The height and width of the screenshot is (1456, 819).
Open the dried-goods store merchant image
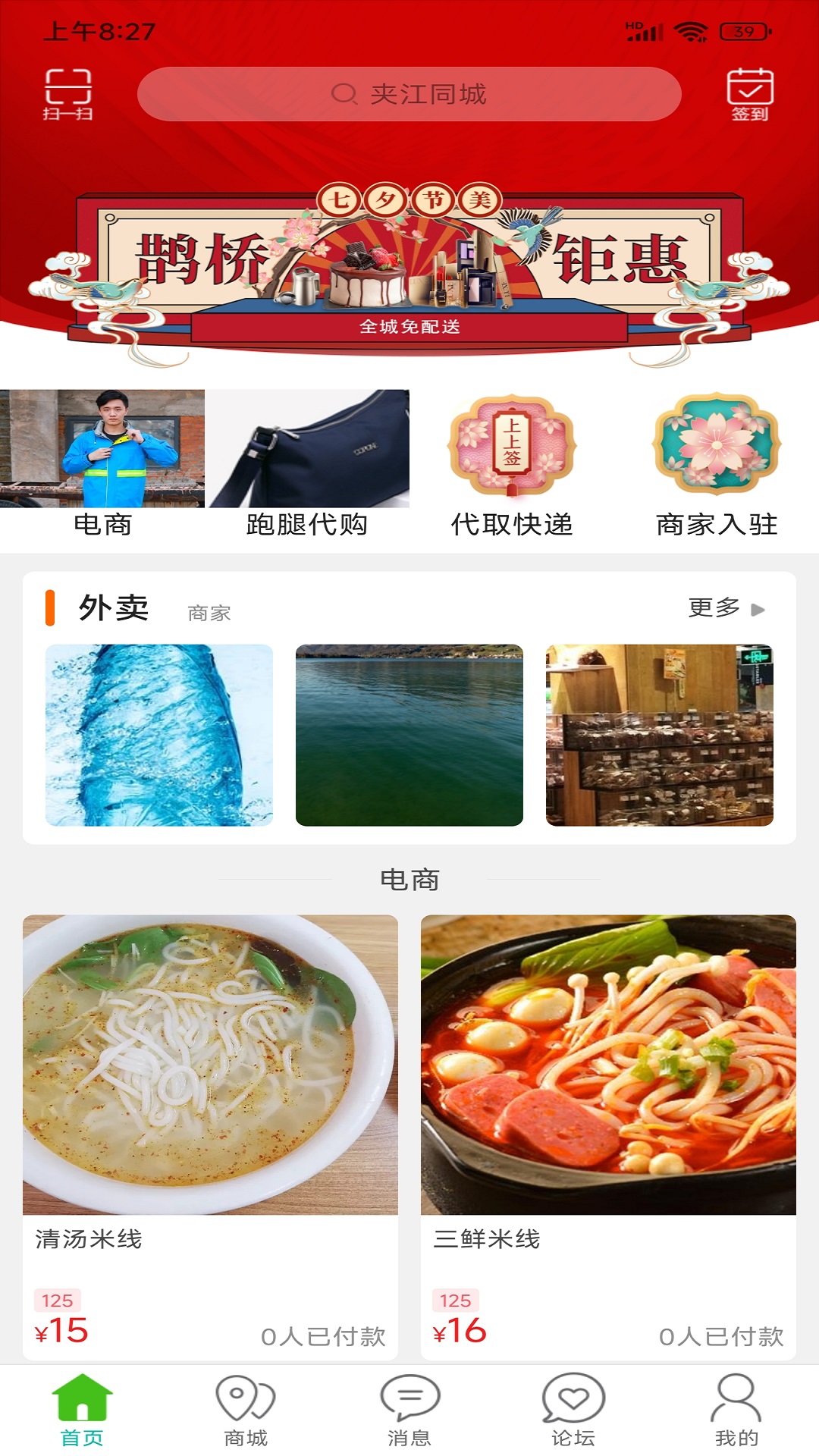pos(661,734)
